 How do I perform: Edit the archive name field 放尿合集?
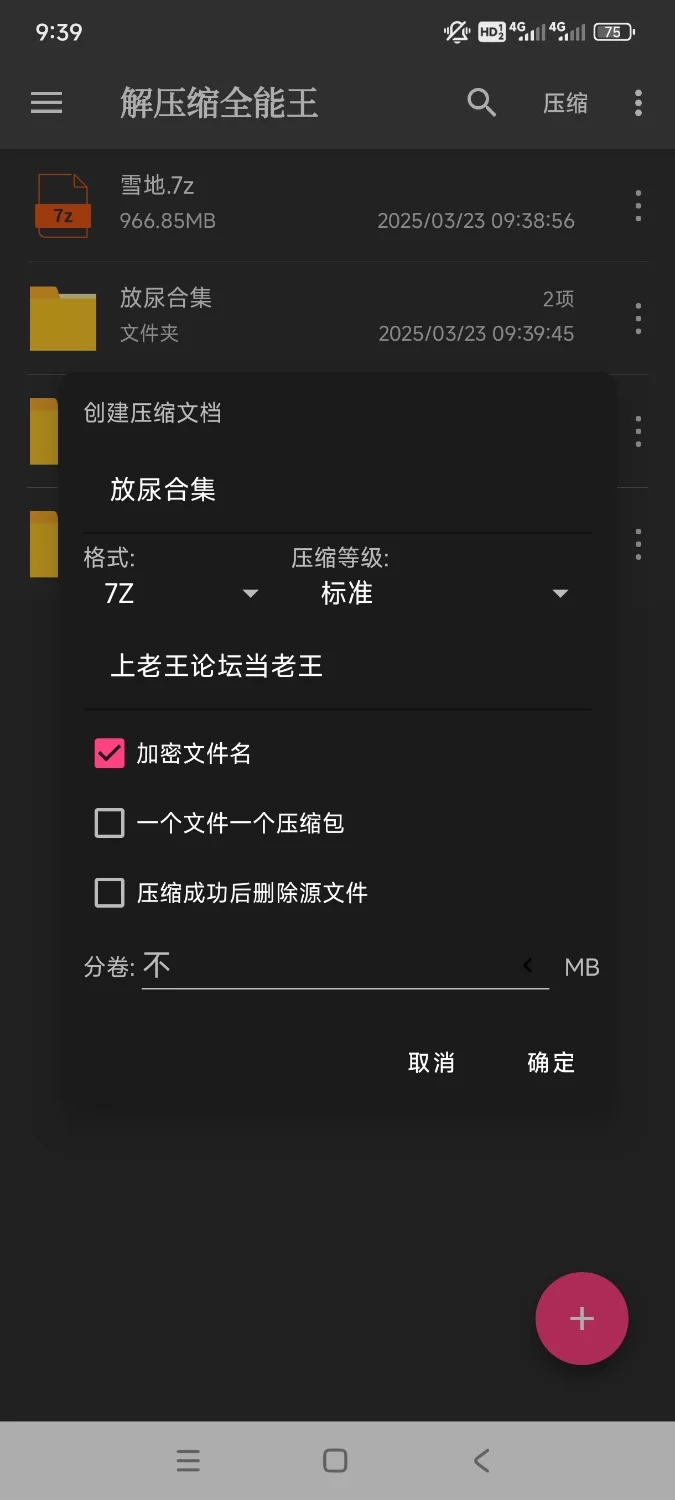coord(337,490)
